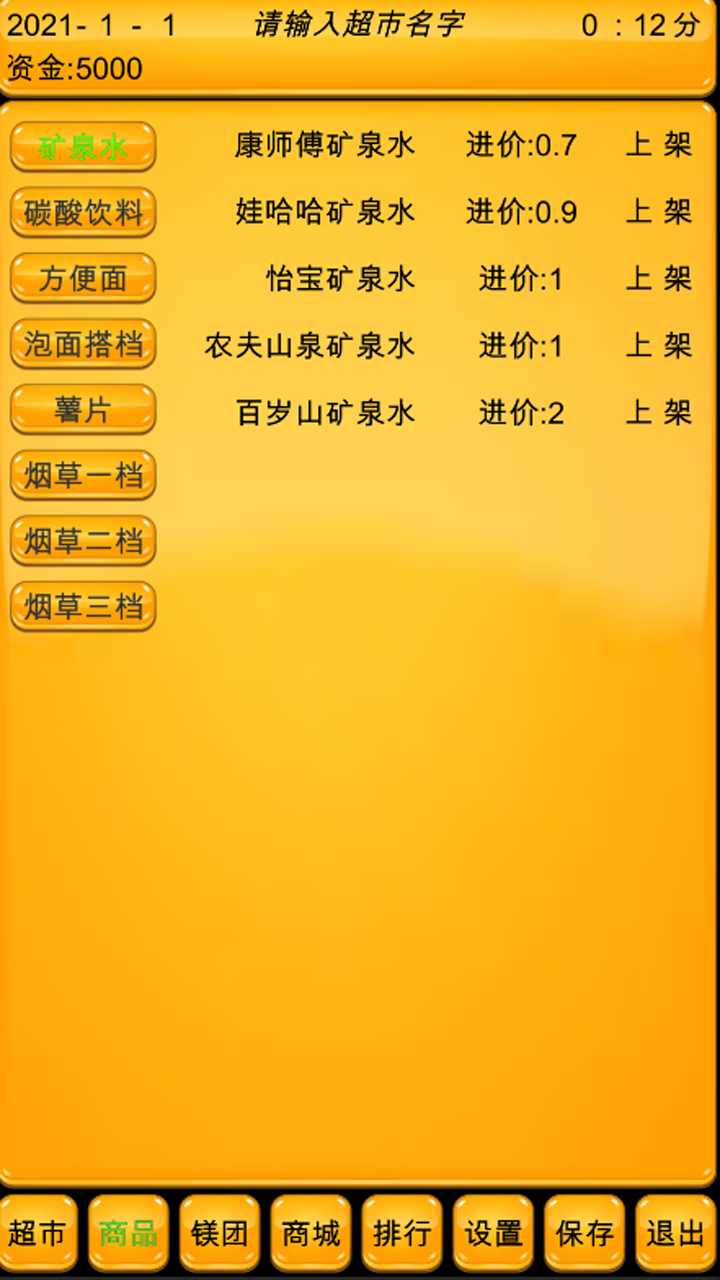720x1280 pixels.
Task: Select the 烟草一档 category
Action: tap(83, 476)
